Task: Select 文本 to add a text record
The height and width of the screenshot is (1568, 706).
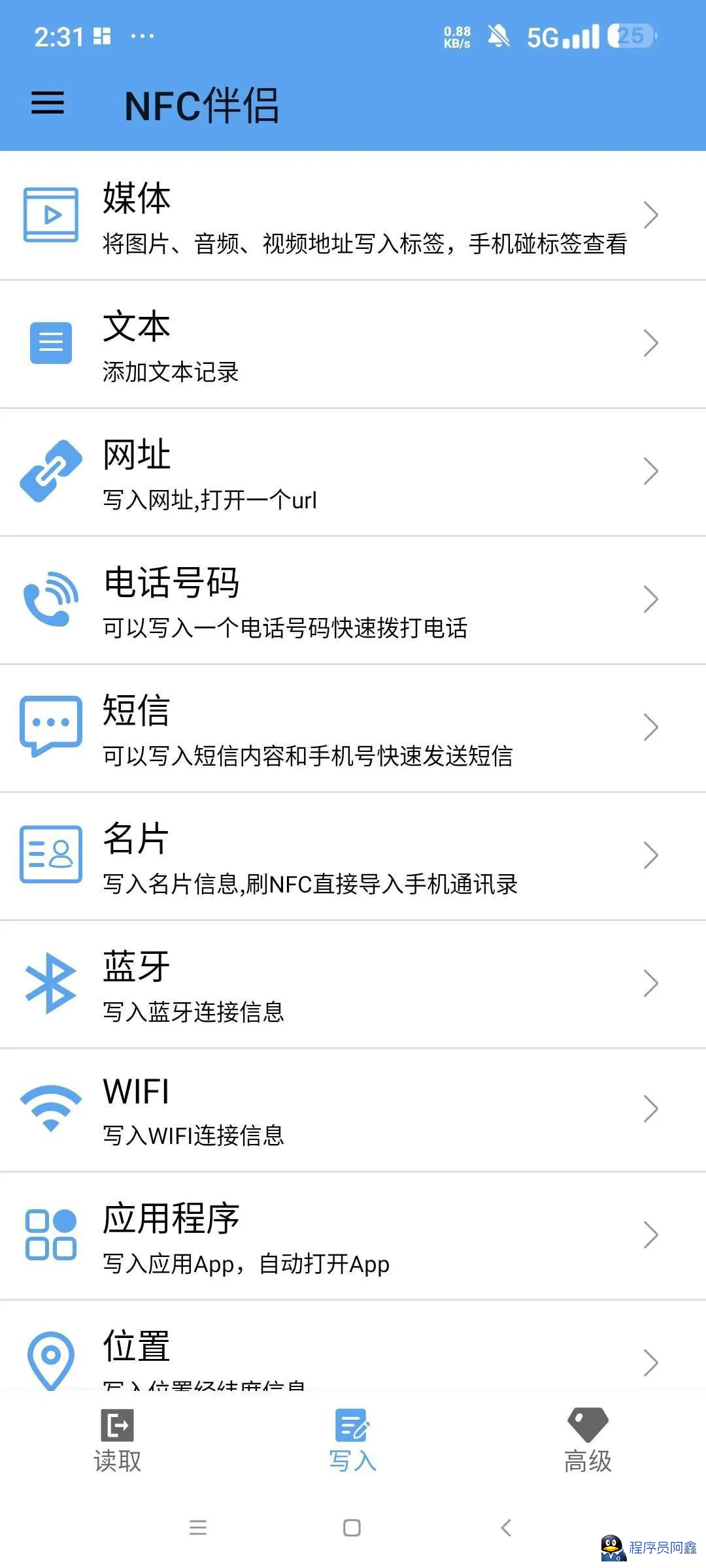Action: click(x=353, y=344)
